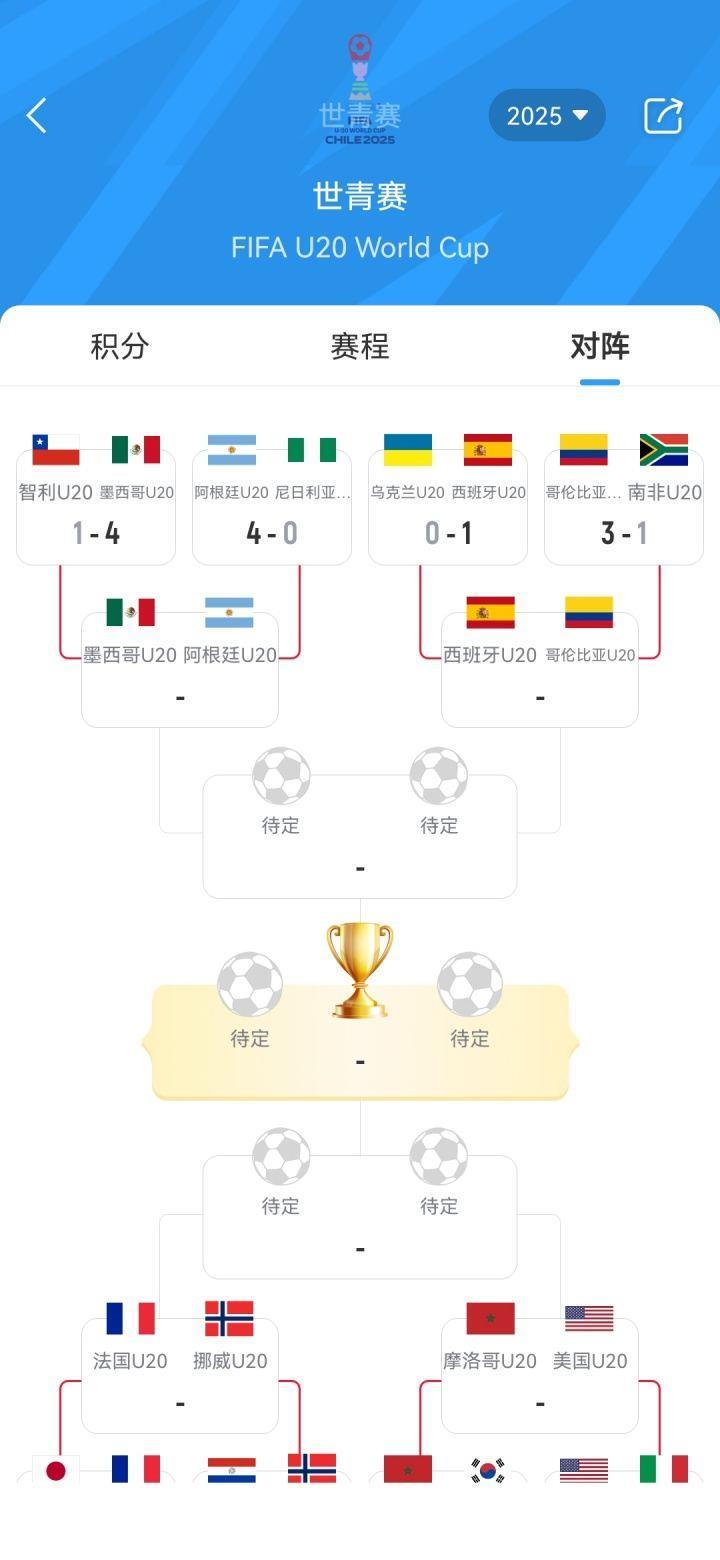Open the 西班牙U20 vs 哥伦比亚U20 quarterfinal card
Screen dimensions: 720x1560
tap(540, 670)
